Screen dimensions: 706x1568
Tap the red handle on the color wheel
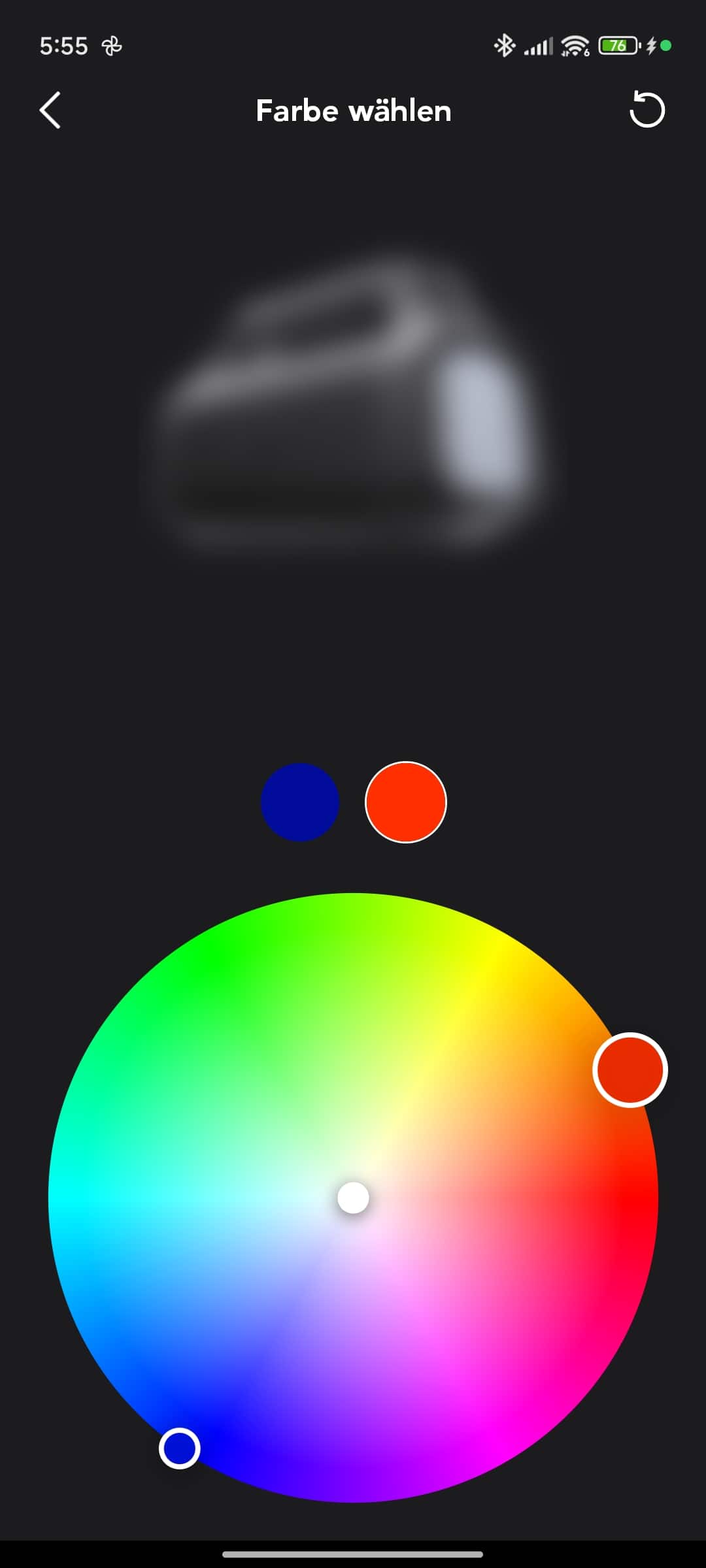[630, 1070]
